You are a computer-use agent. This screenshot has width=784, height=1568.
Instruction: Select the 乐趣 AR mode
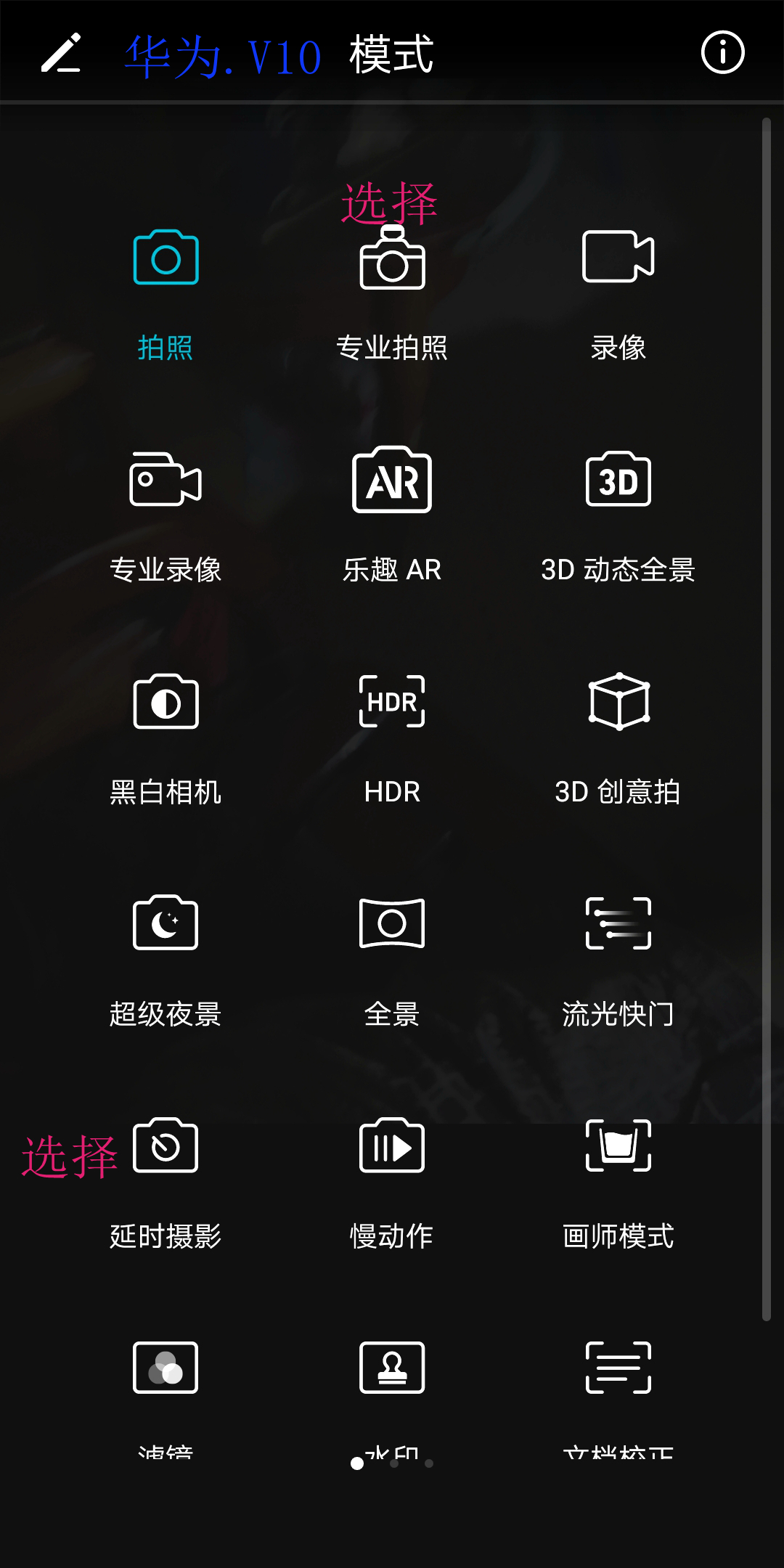click(392, 508)
